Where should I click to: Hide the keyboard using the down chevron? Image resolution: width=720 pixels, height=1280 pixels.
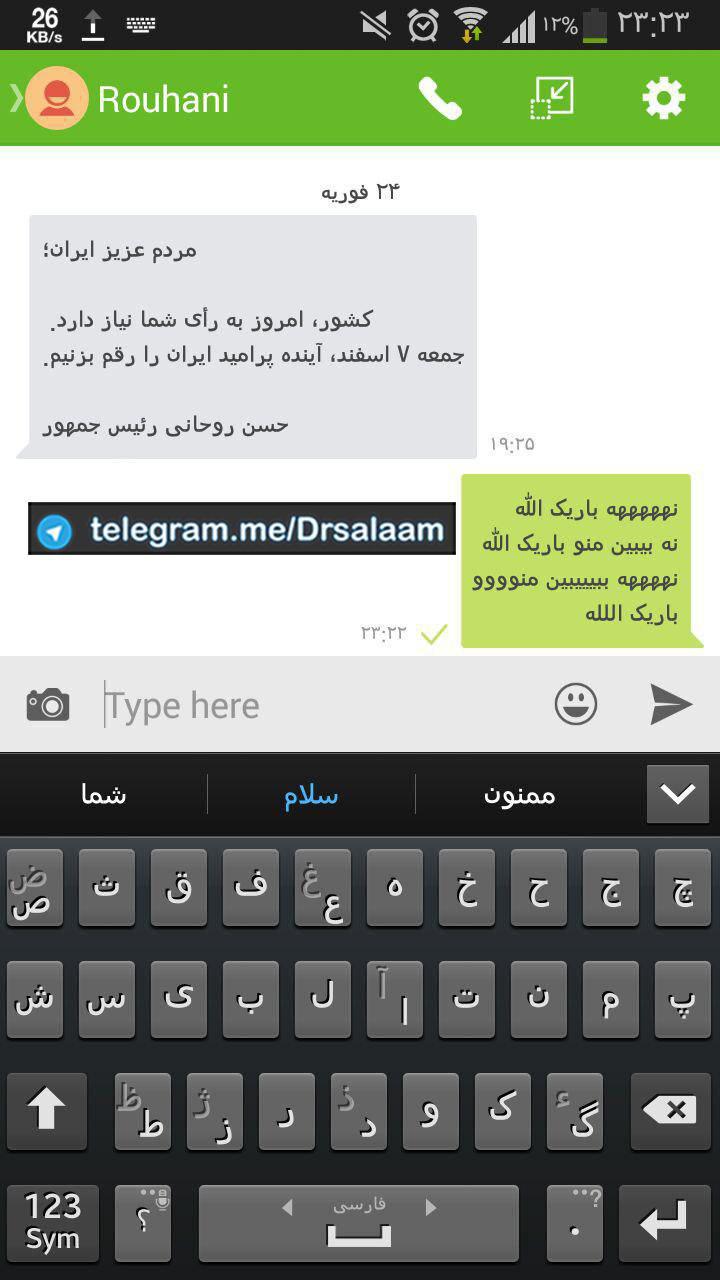click(x=678, y=795)
